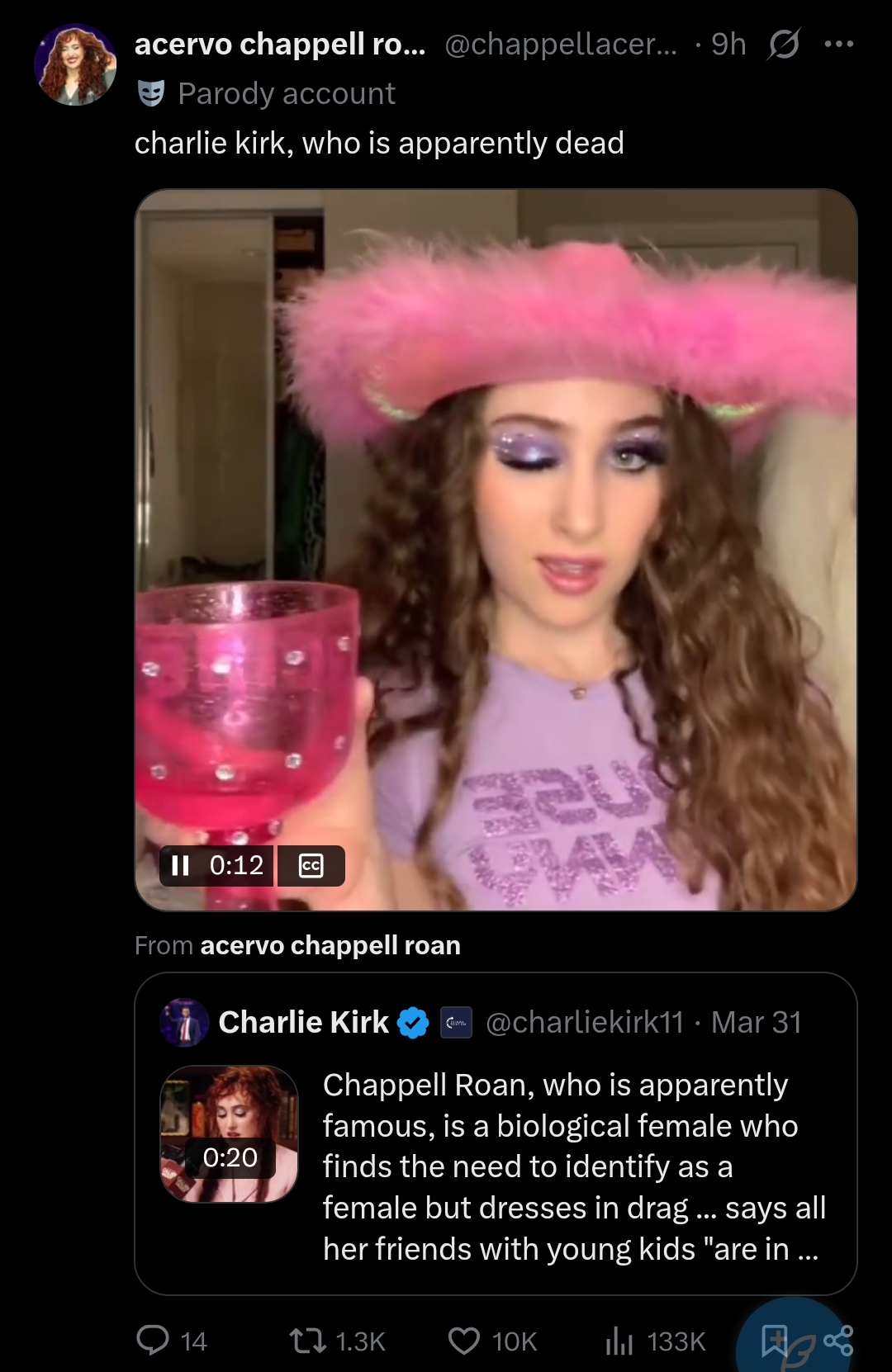This screenshot has height=1372, width=892.
Task: Open the @chappellacer... account handle
Action: [x=560, y=45]
